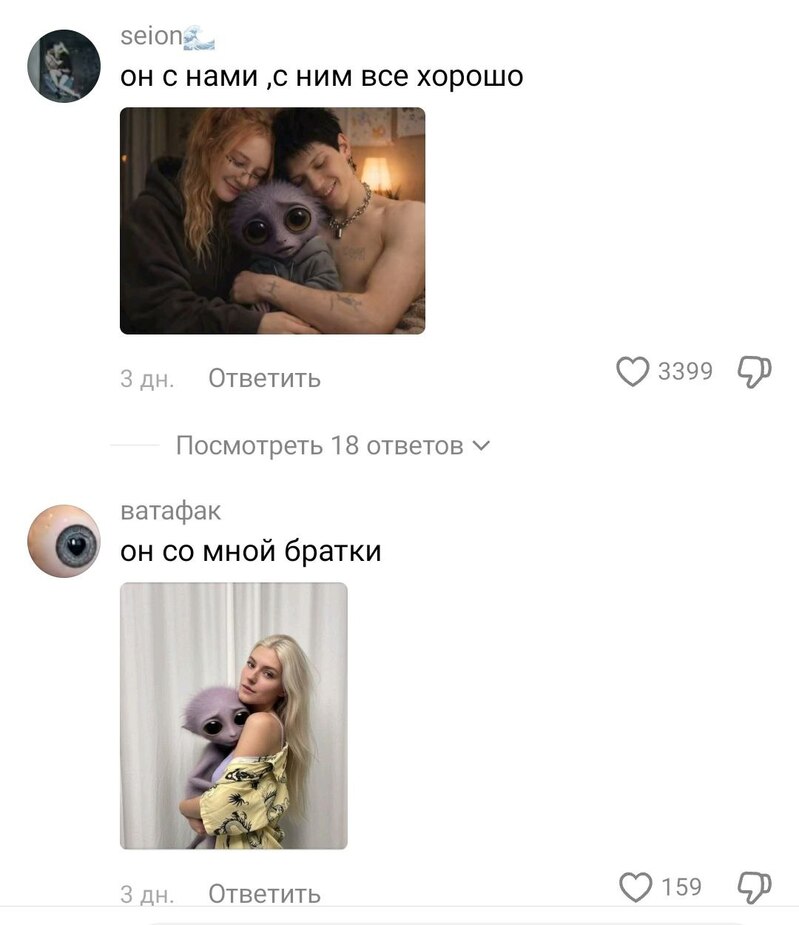The width and height of the screenshot is (799, 925).
Task: Open seion's profile avatar
Action: coord(64,66)
